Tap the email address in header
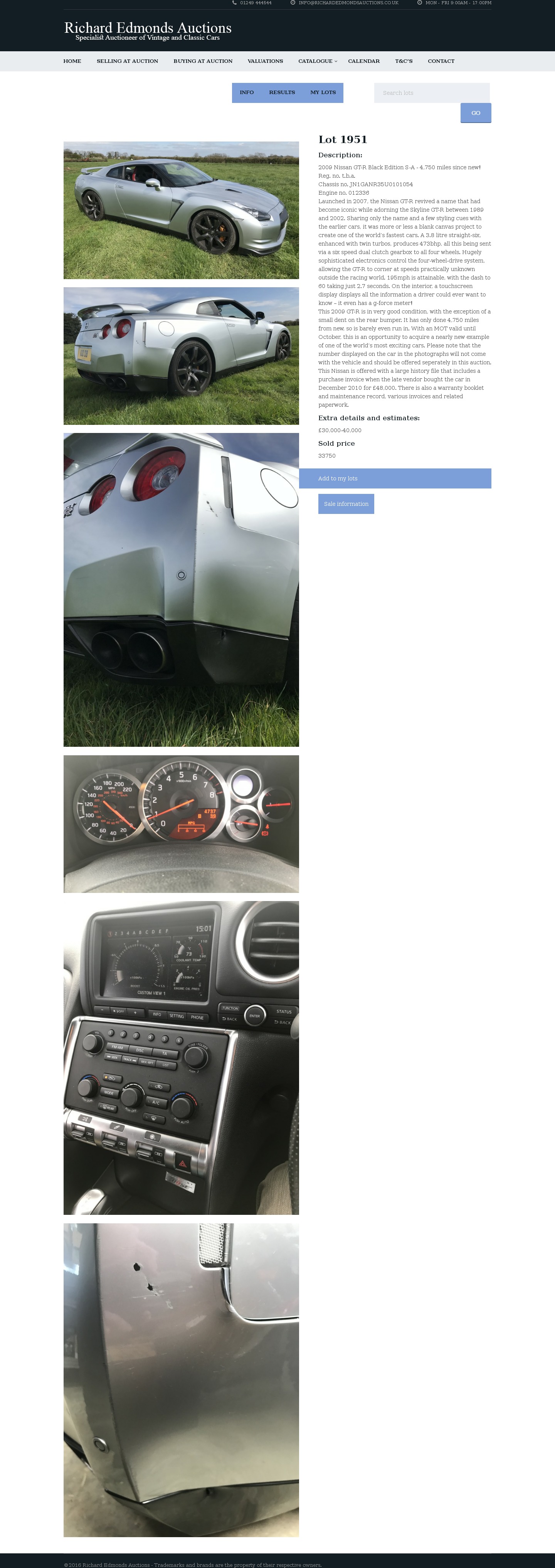This screenshot has width=555, height=1568. (x=348, y=3)
